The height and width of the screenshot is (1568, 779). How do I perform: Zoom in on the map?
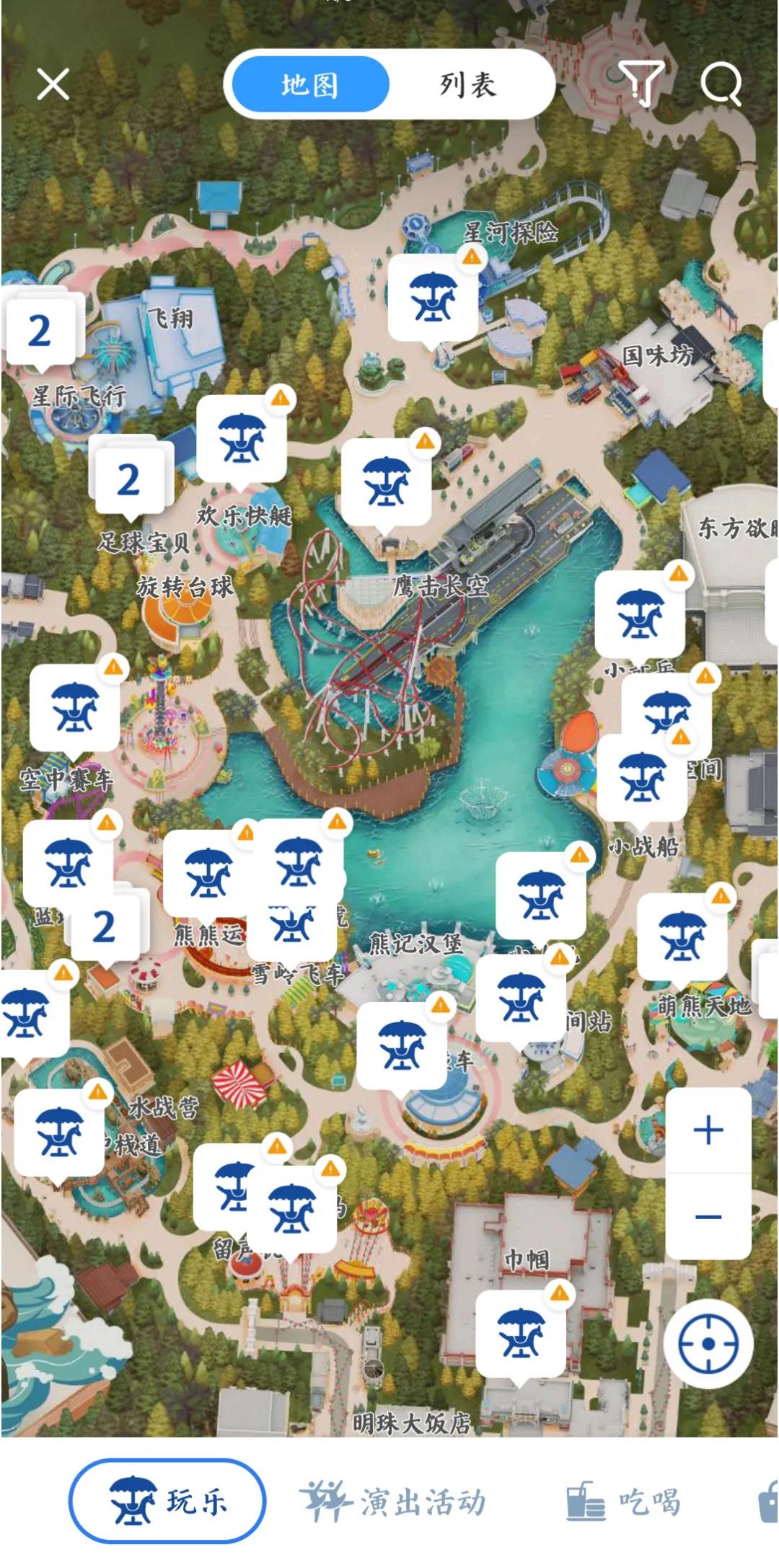708,1130
